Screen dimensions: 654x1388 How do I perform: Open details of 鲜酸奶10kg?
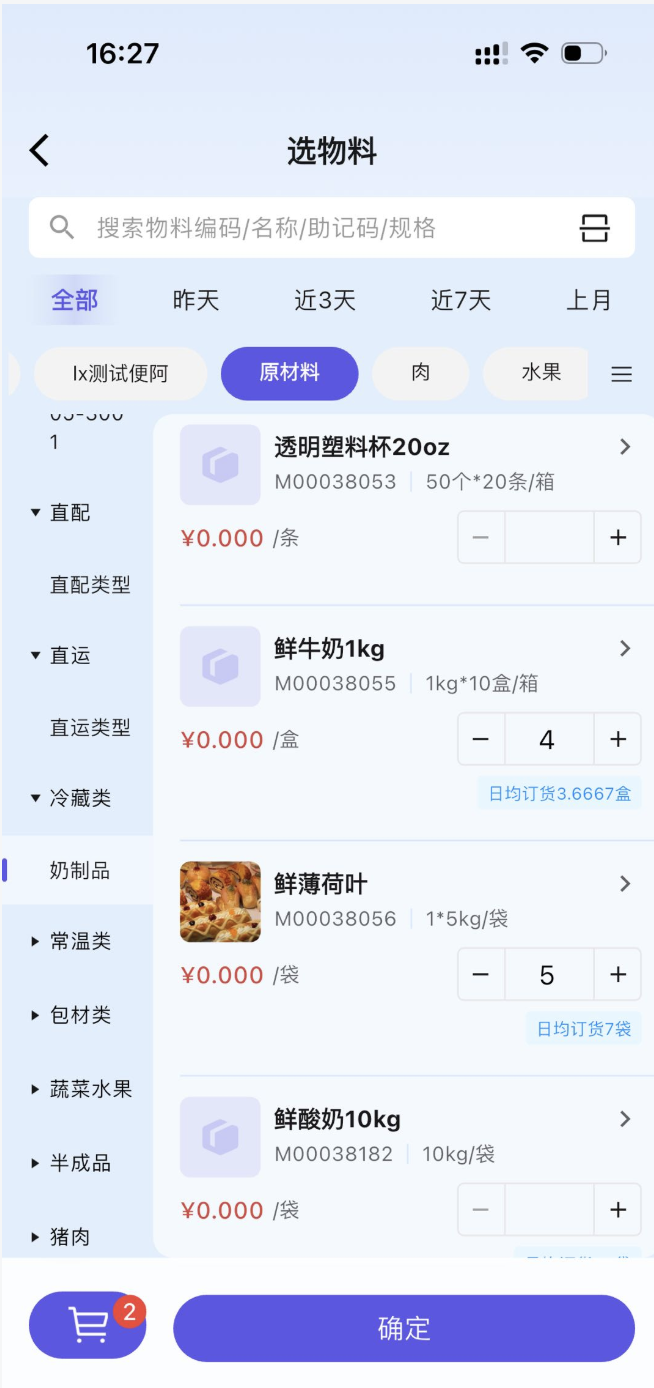tap(625, 1119)
